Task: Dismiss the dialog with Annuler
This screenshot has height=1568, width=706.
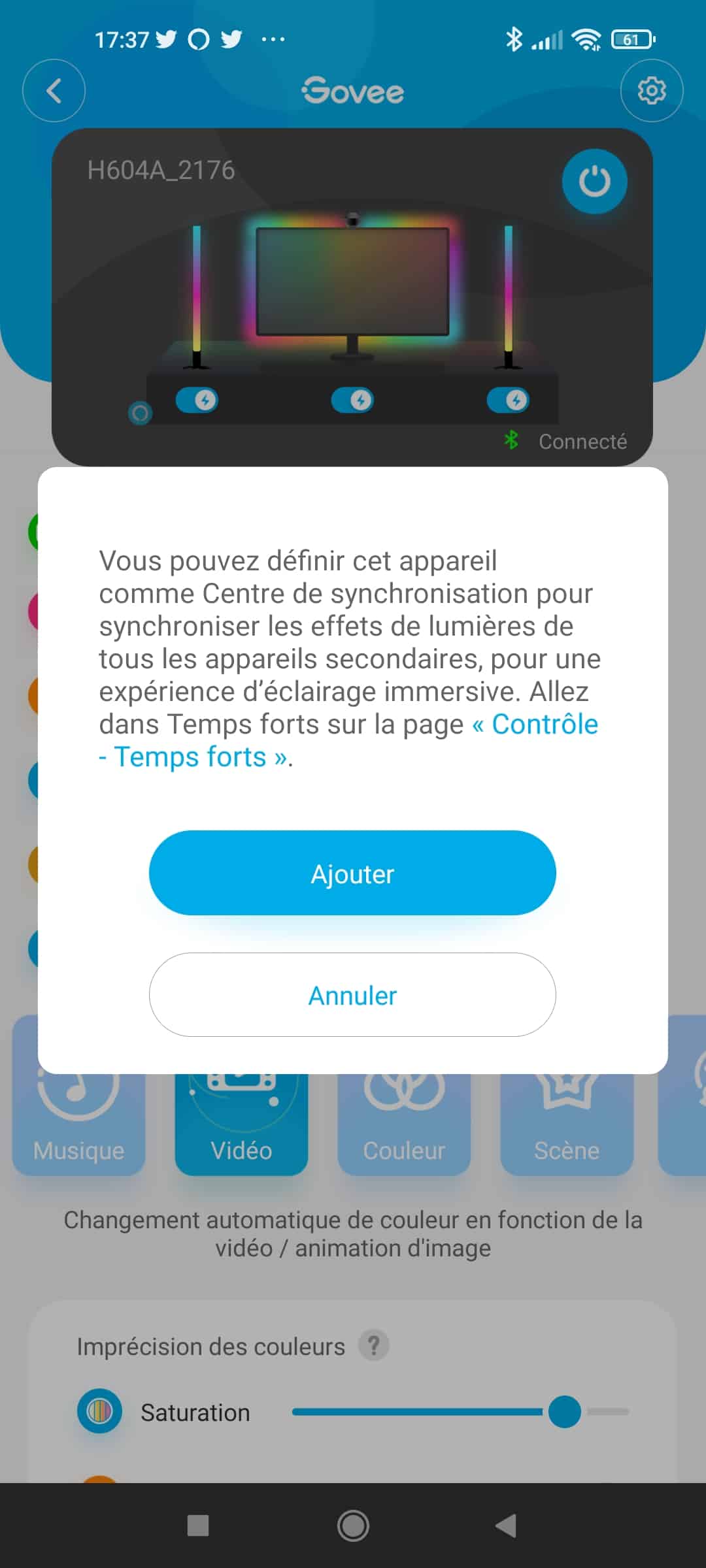Action: (x=352, y=995)
